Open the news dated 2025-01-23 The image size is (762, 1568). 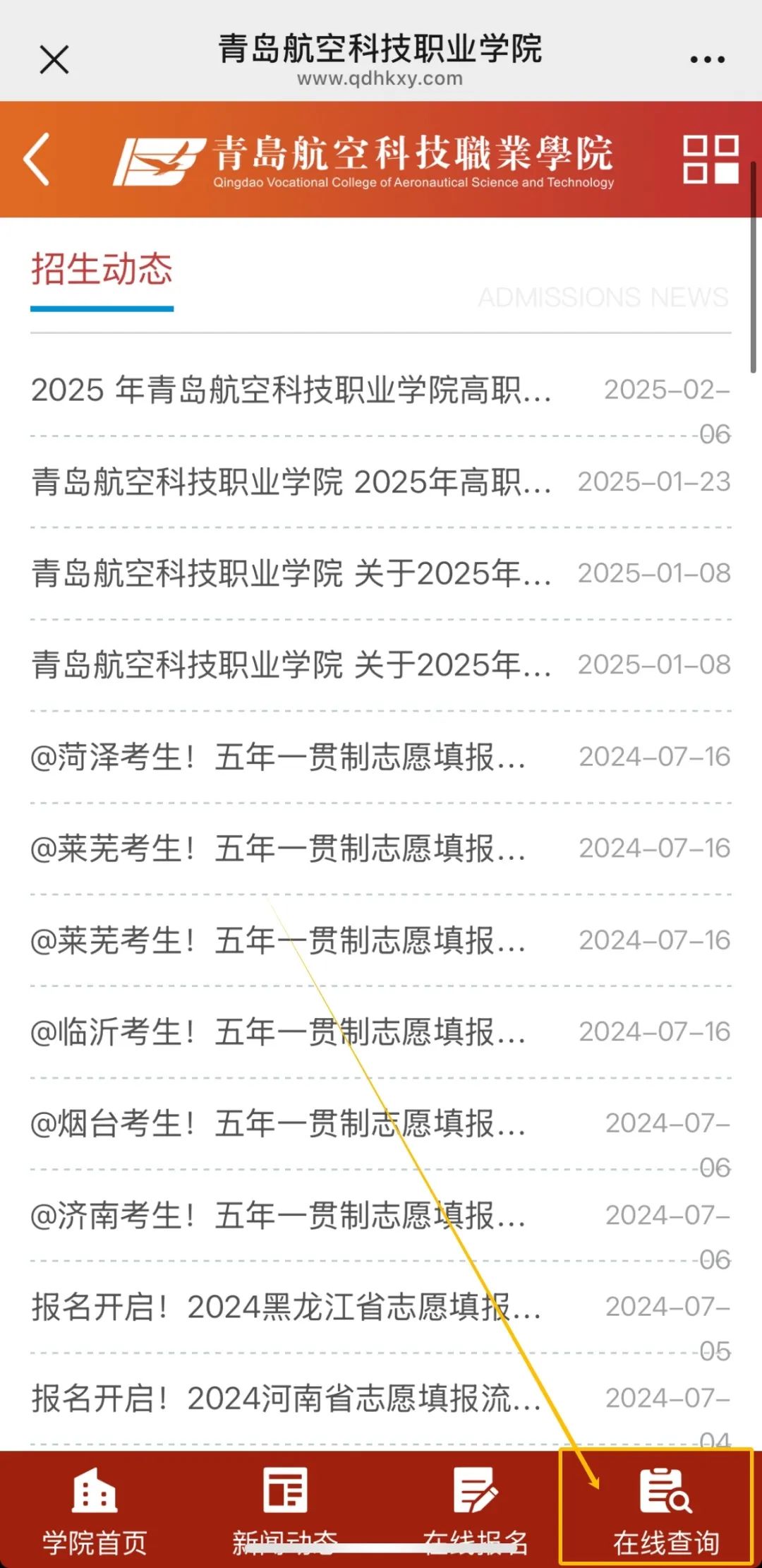click(291, 482)
